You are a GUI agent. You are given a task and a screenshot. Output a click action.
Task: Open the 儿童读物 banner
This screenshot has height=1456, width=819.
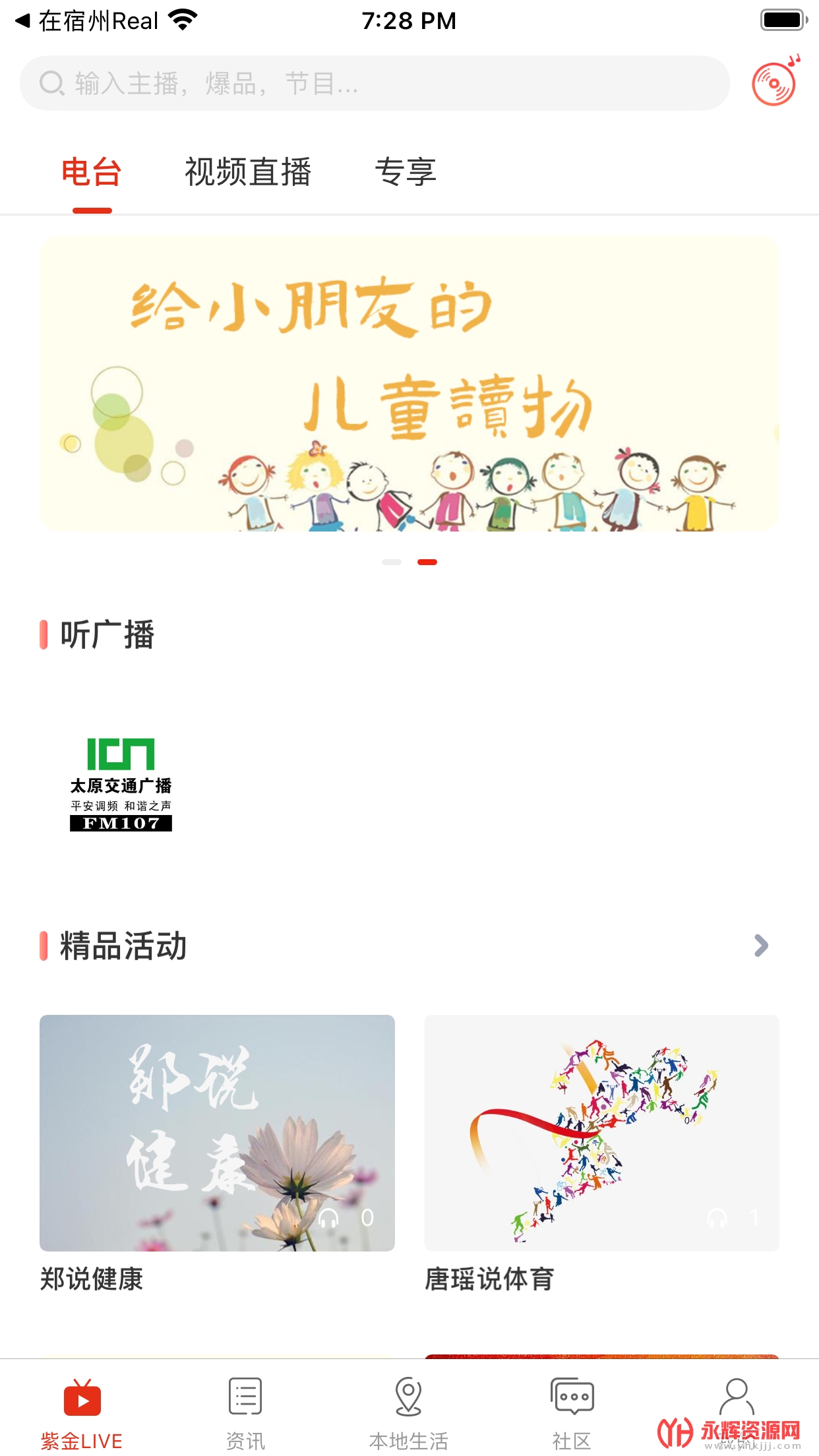(x=409, y=384)
